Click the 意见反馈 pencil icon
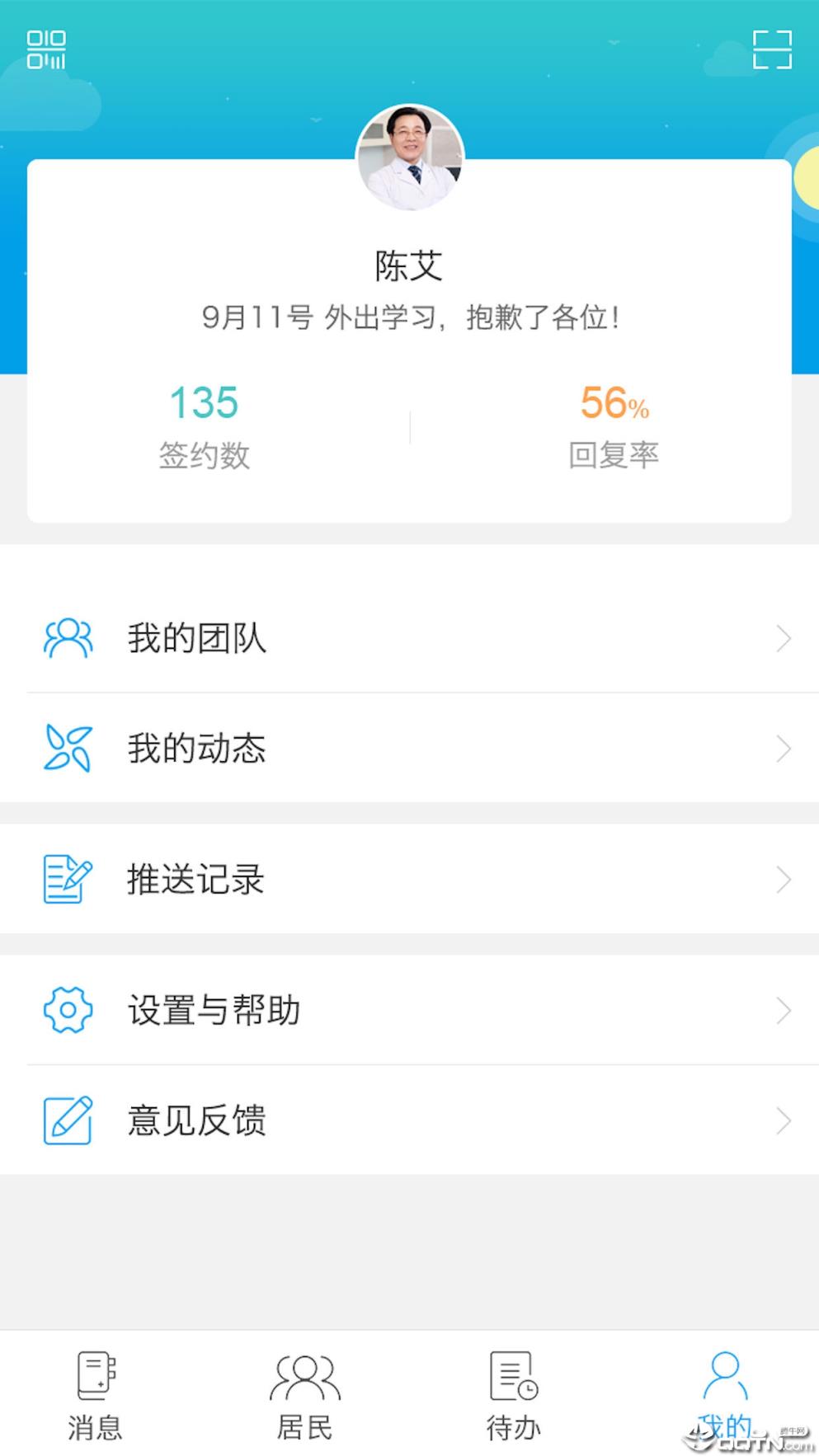 68,1119
